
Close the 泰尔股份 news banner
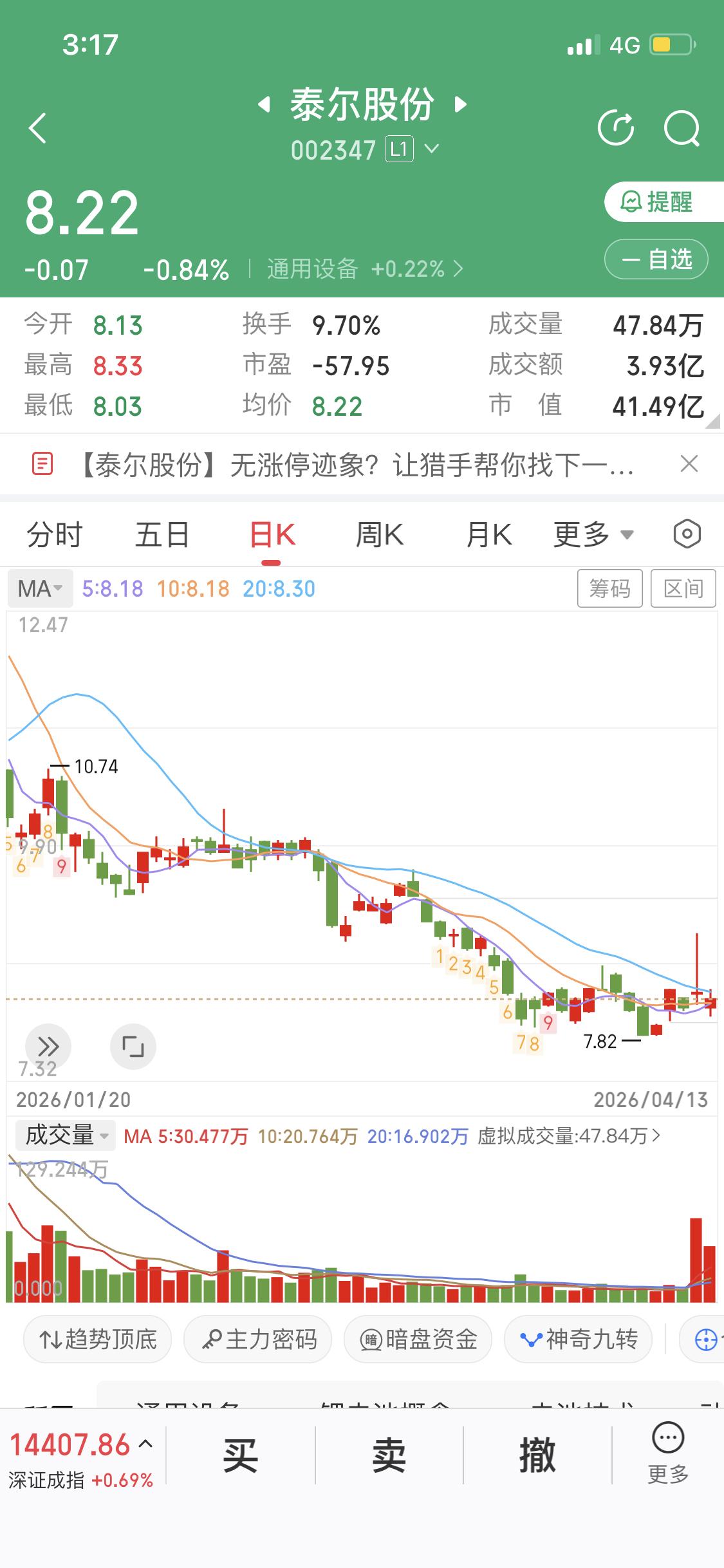coord(688,464)
